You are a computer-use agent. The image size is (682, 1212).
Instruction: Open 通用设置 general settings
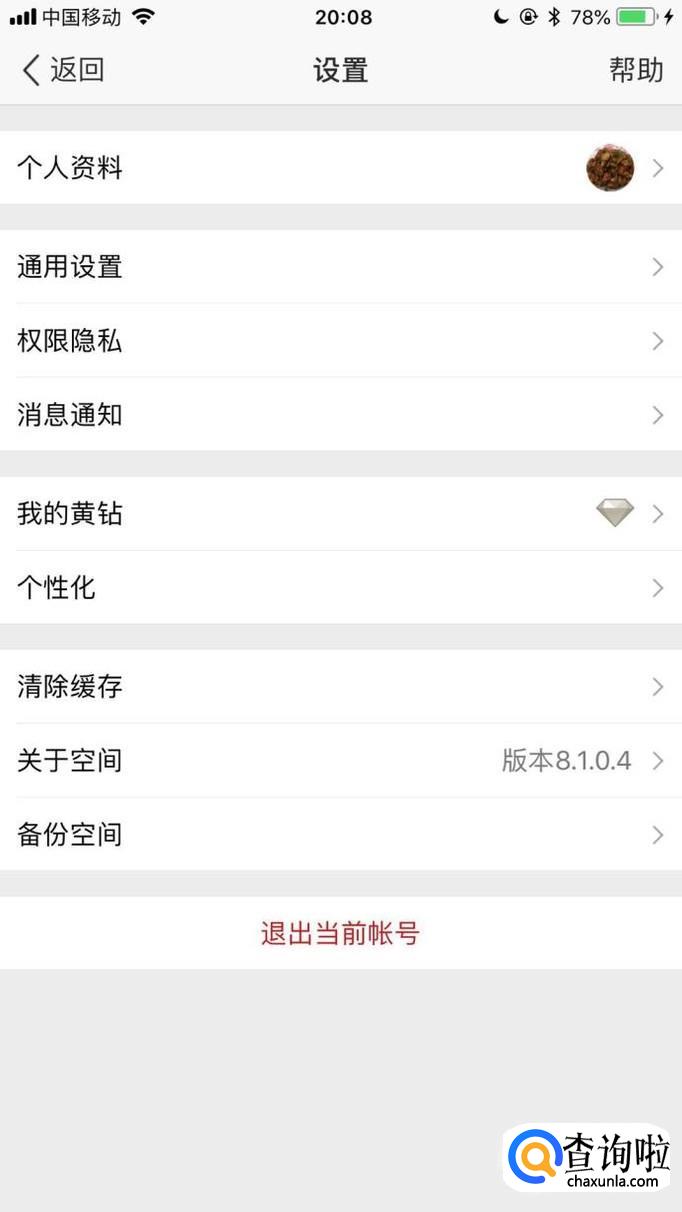point(340,267)
